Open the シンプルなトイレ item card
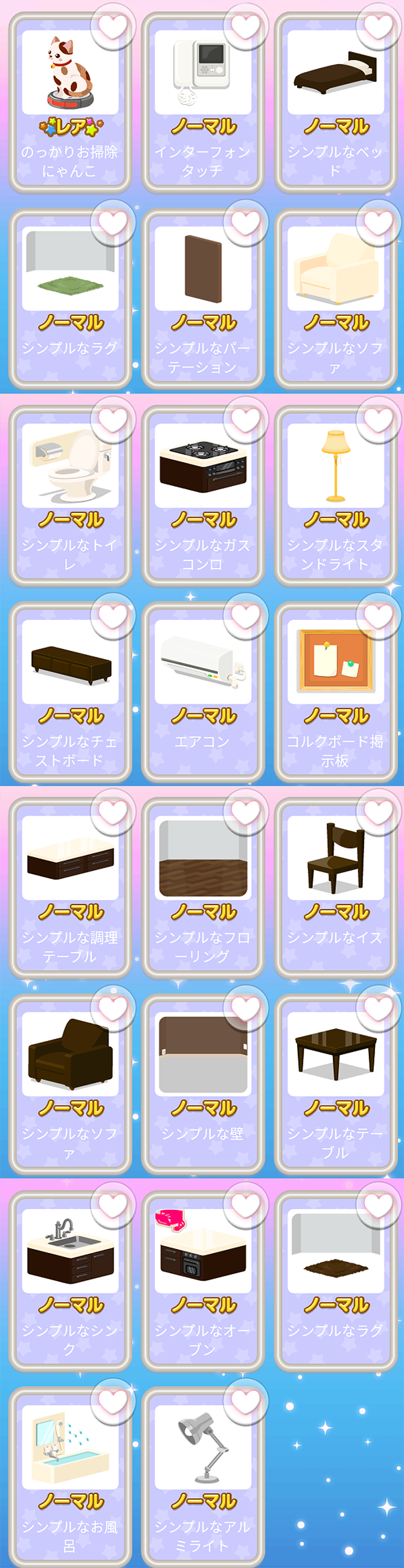Screen dimensions: 404x1568 point(70,496)
